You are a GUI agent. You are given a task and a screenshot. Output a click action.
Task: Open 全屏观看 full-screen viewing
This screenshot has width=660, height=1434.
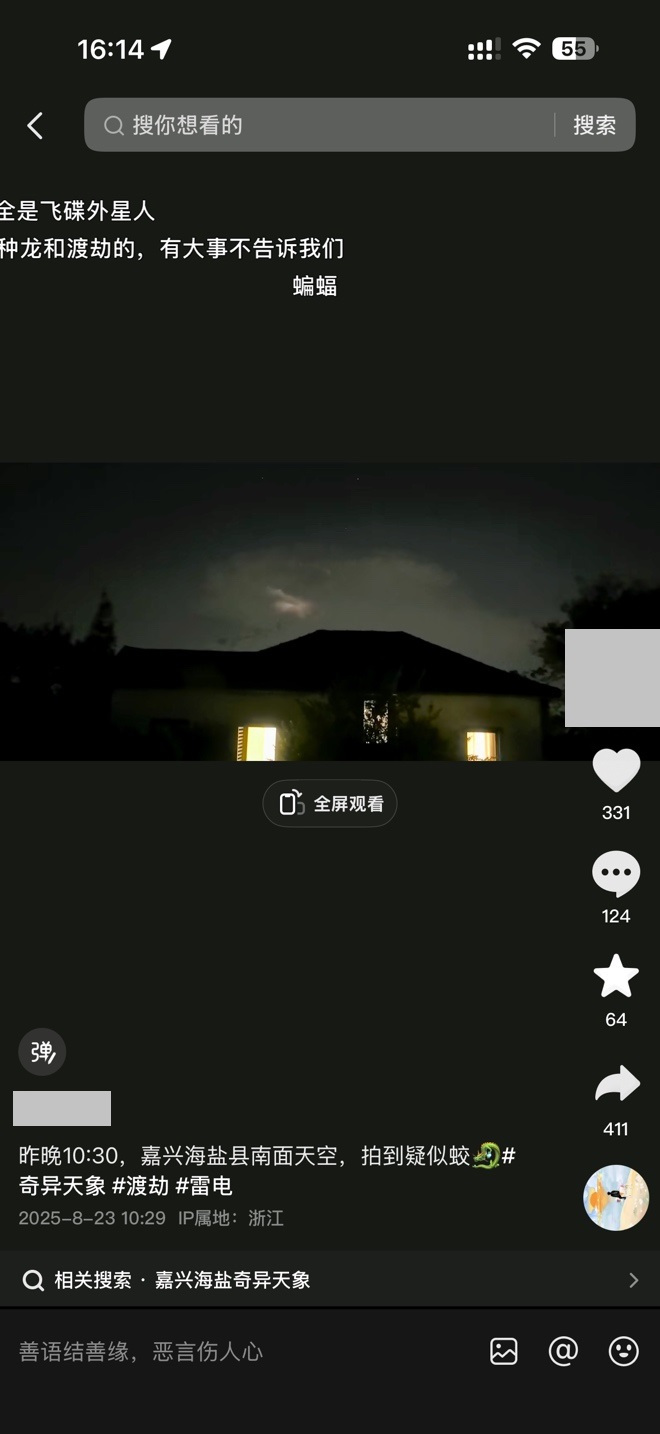(330, 804)
